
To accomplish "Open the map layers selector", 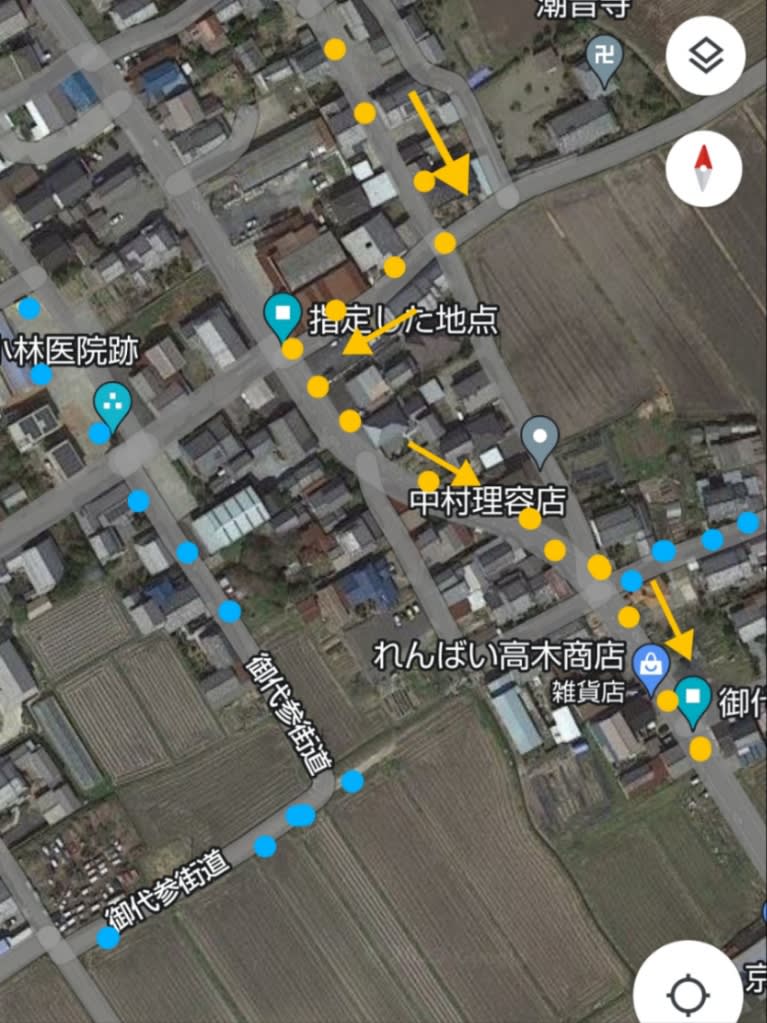I will coord(705,56).
